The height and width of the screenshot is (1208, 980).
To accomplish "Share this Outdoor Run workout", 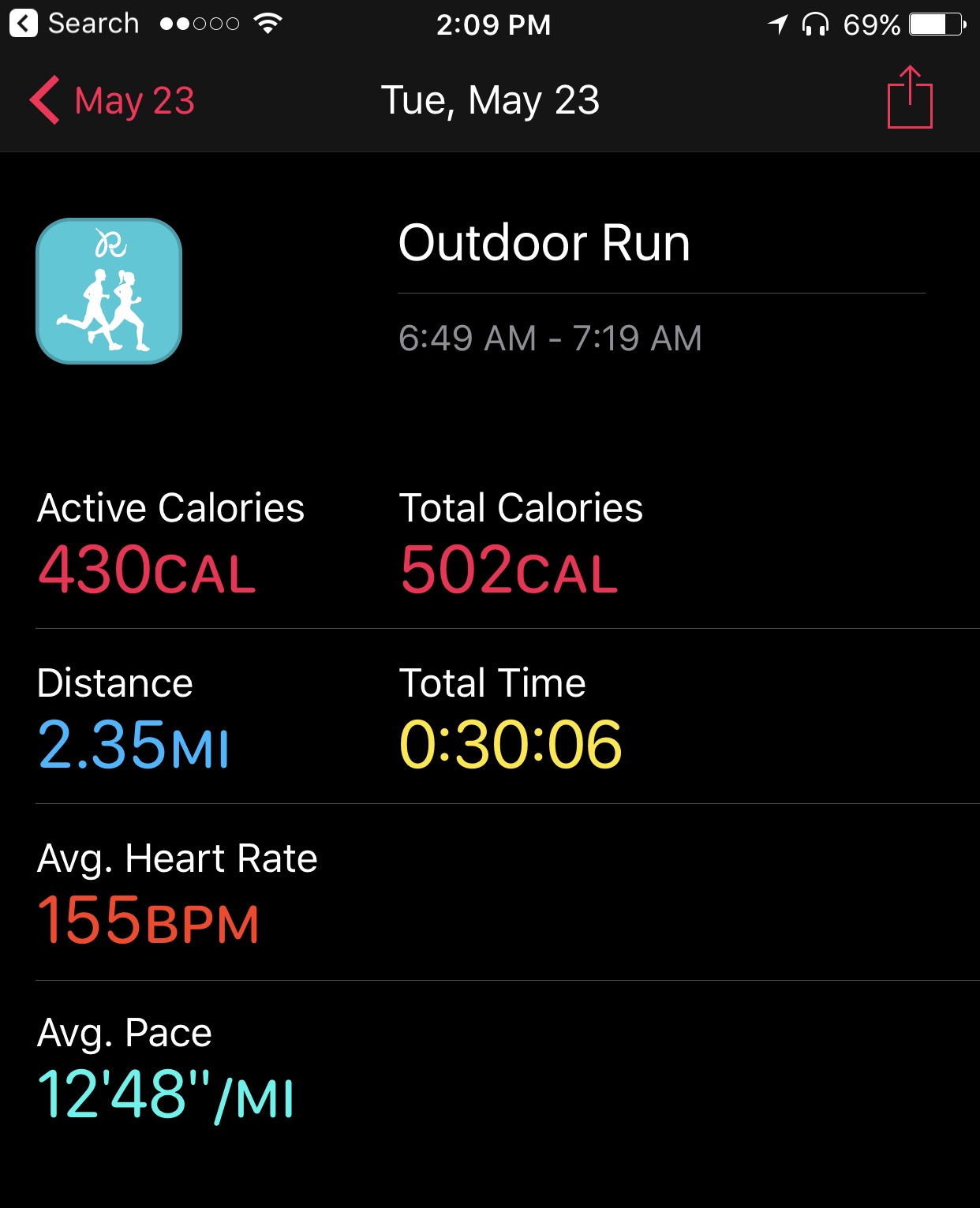I will pos(909,98).
